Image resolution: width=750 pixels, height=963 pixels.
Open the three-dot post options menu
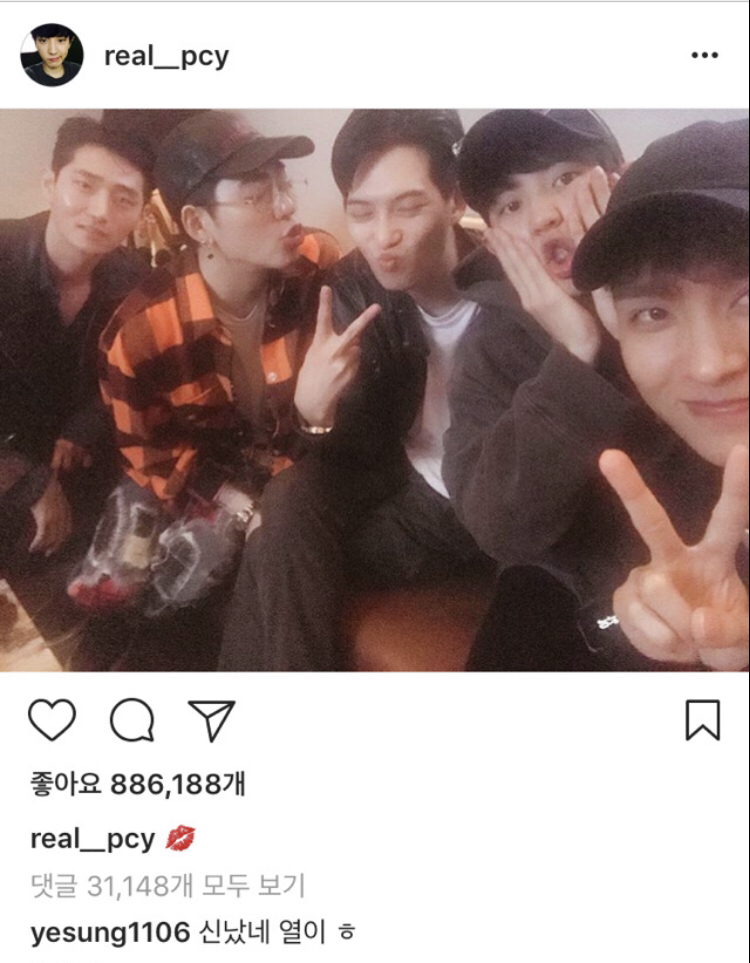[704, 56]
